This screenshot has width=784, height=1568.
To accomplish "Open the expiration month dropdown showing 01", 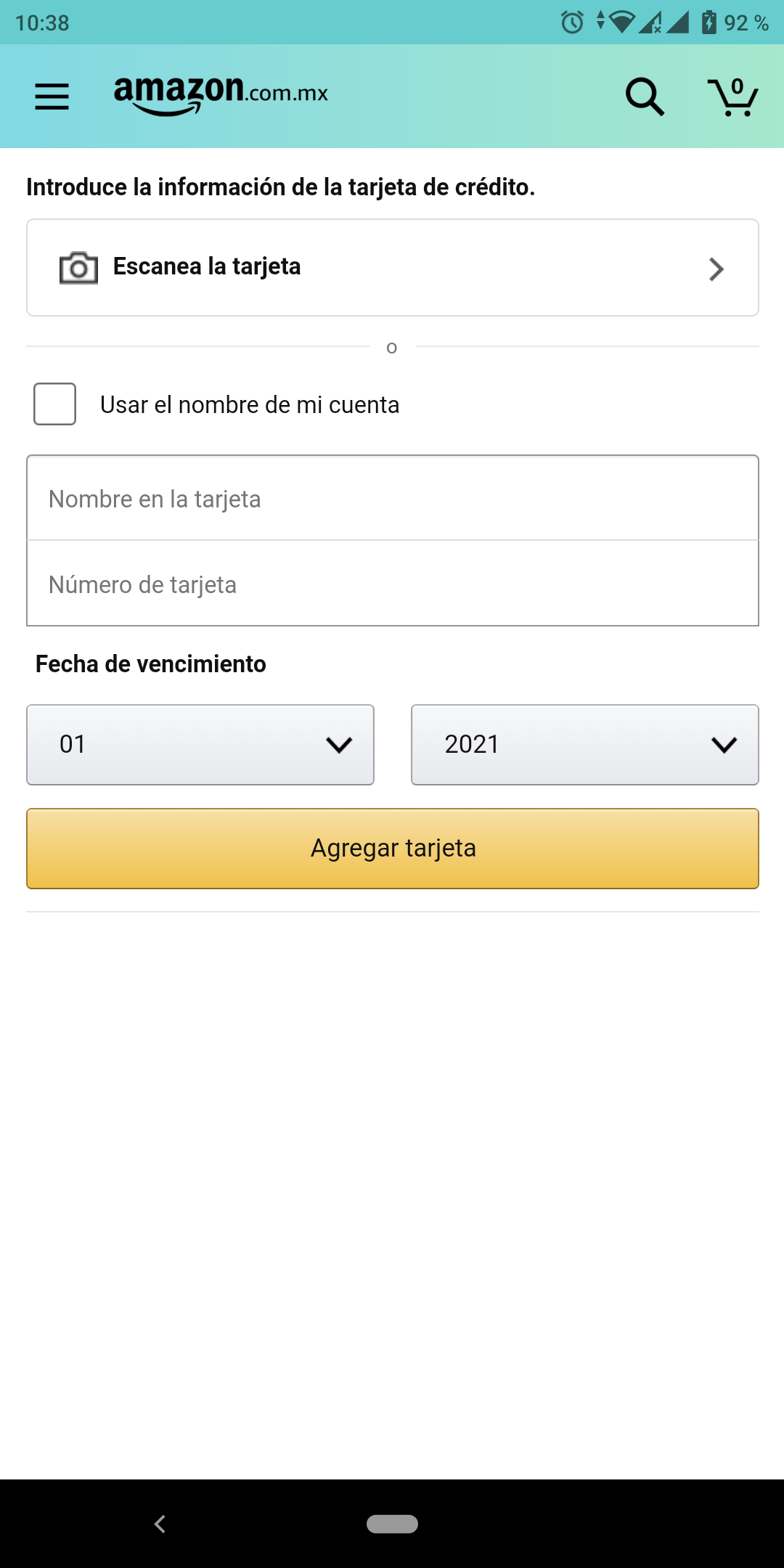I will [200, 743].
